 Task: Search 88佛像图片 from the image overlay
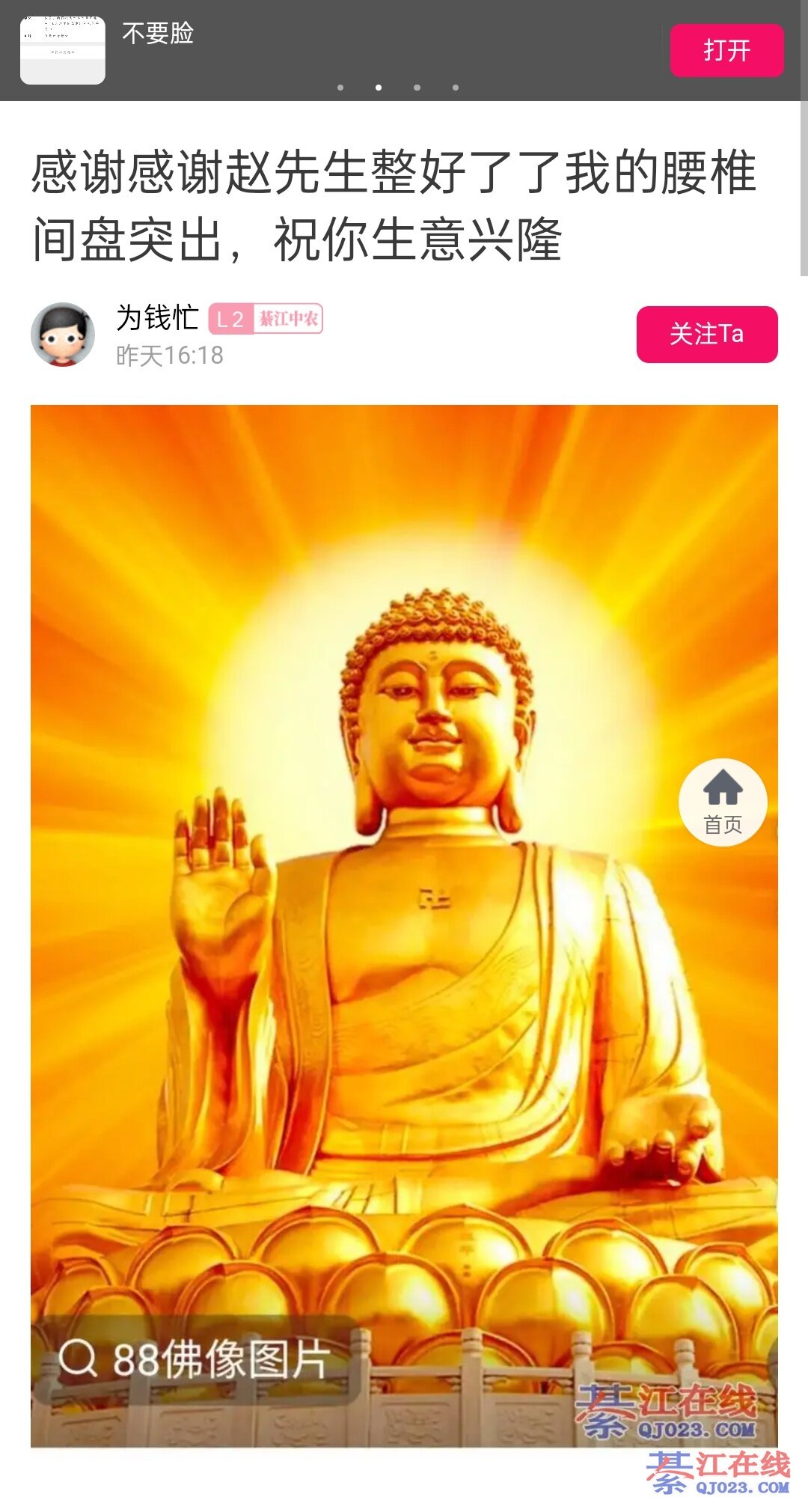[195, 1359]
